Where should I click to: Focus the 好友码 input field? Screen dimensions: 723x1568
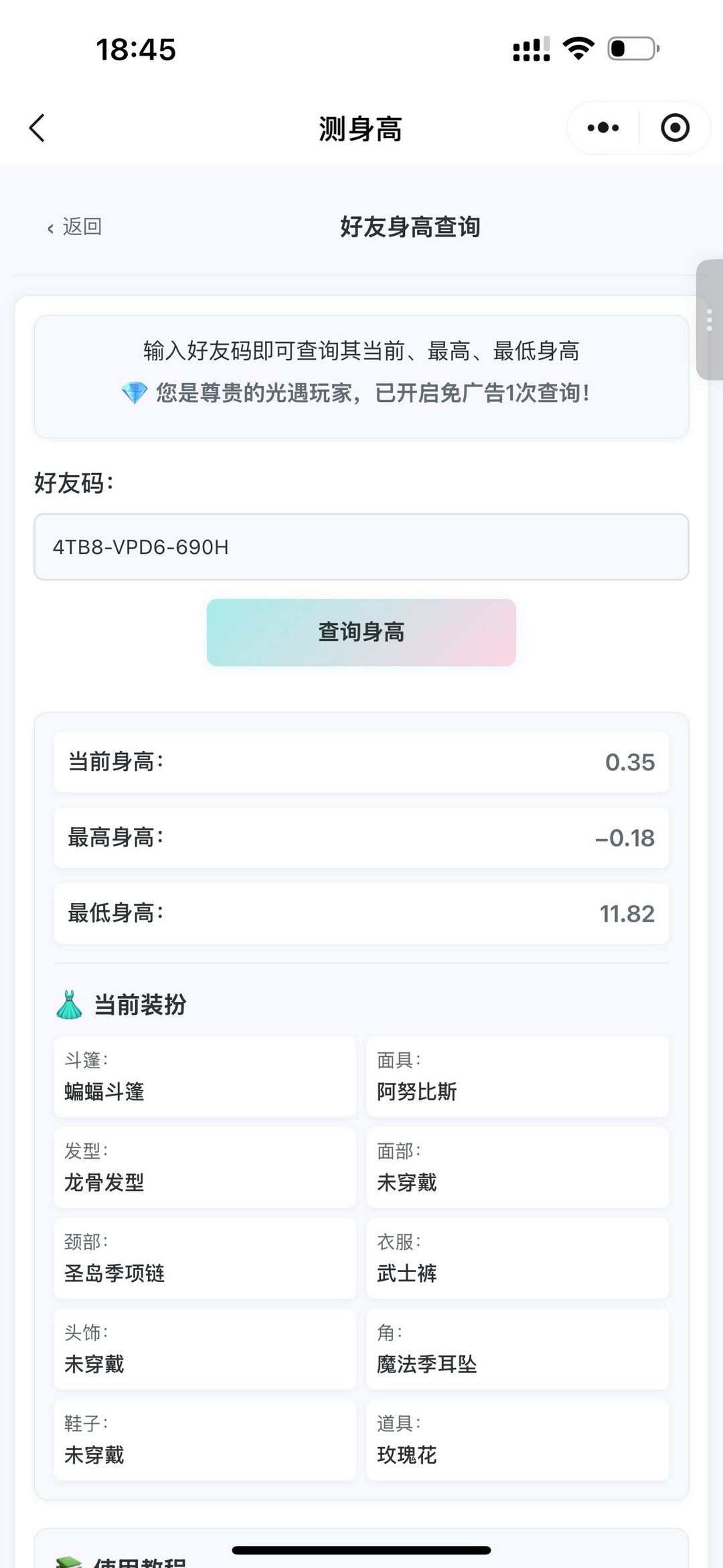click(361, 547)
